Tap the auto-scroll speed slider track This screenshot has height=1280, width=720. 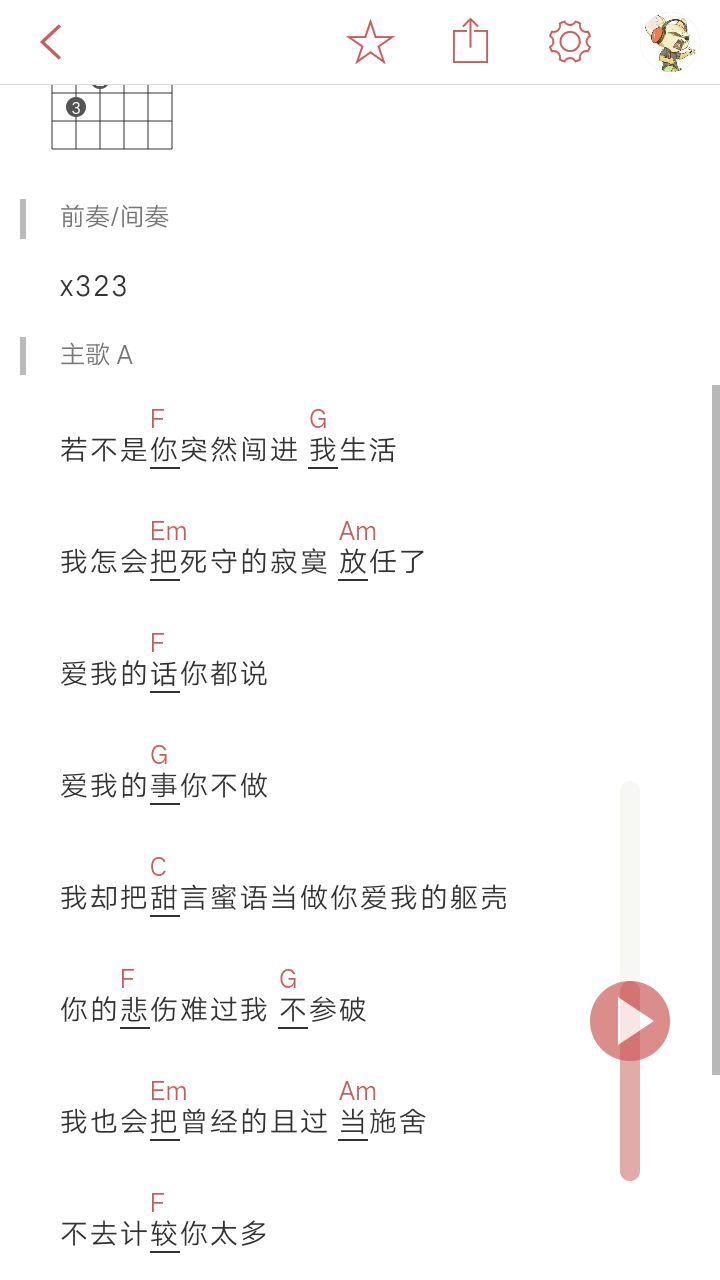pos(629,980)
